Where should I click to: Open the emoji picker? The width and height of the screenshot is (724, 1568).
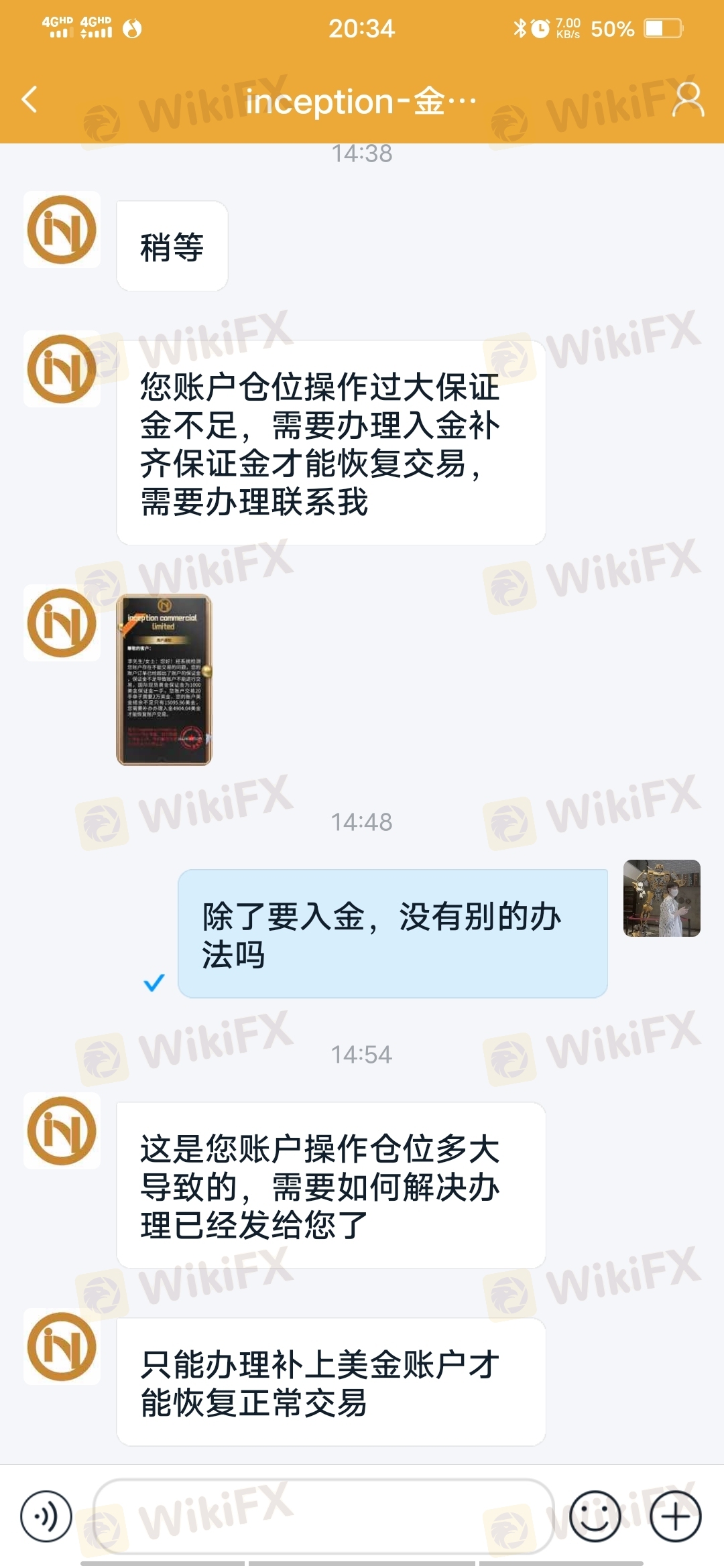[x=595, y=1516]
